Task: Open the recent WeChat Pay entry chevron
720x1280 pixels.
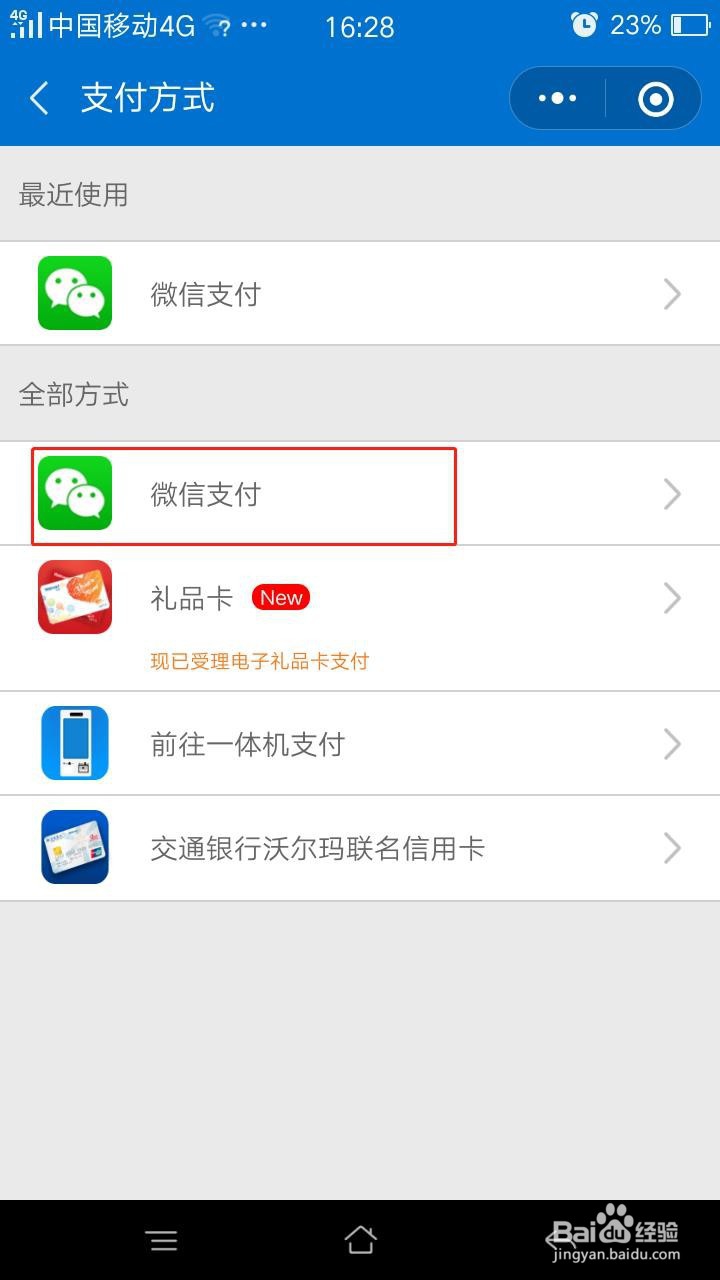Action: coord(672,293)
